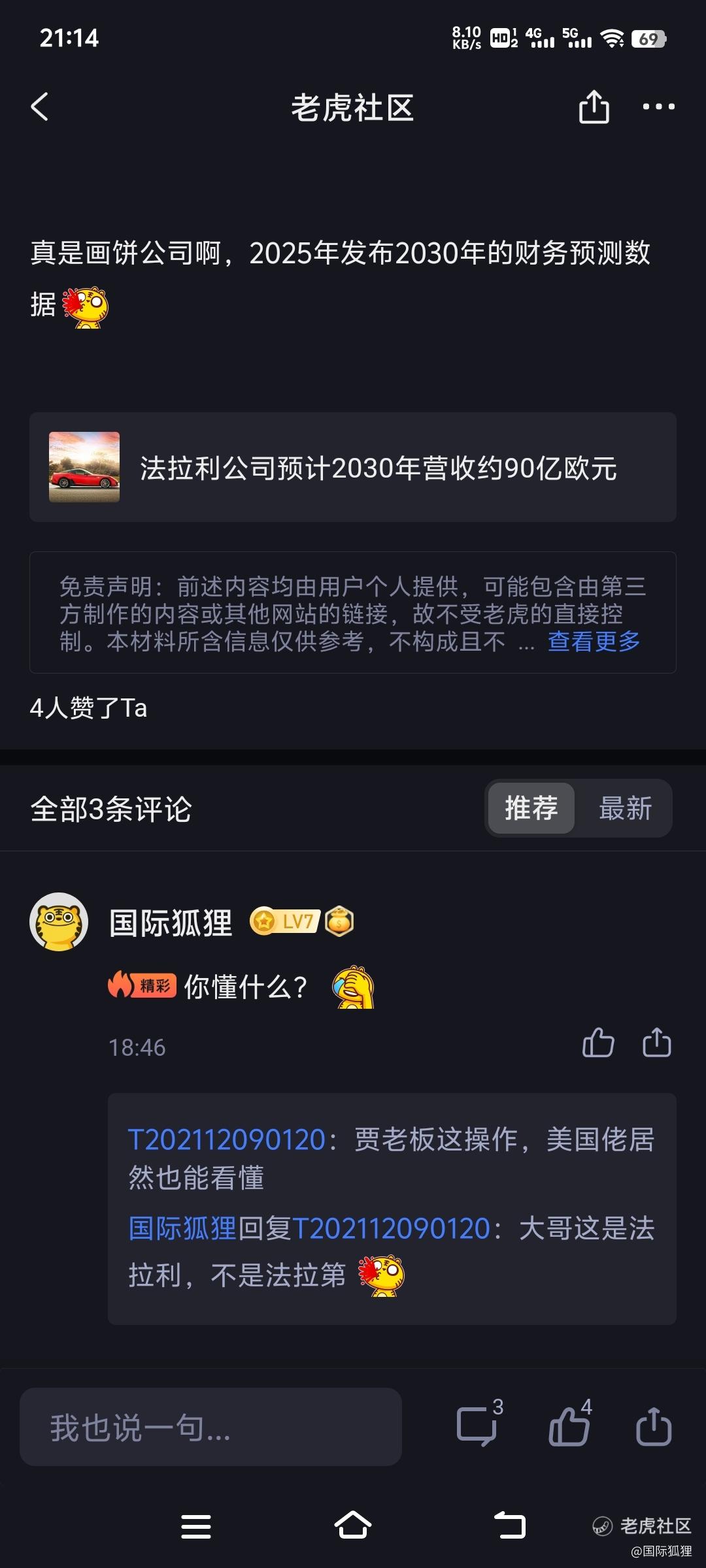Open recent apps from the navigation bar

[x=196, y=1526]
